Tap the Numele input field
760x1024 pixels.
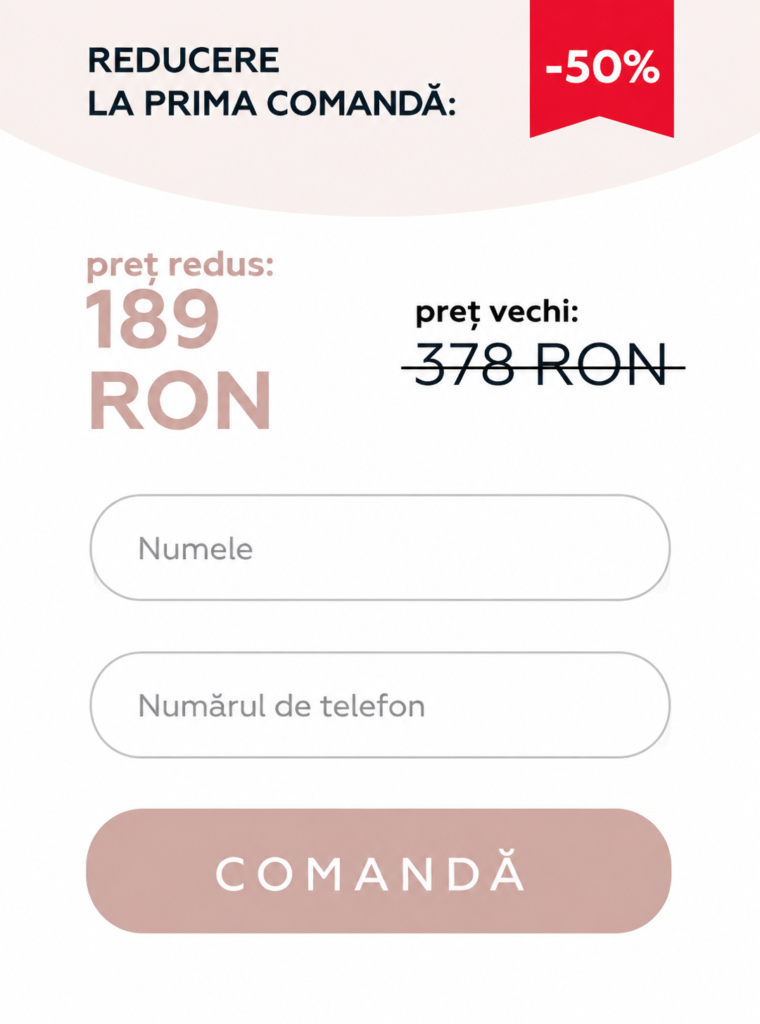(x=380, y=547)
